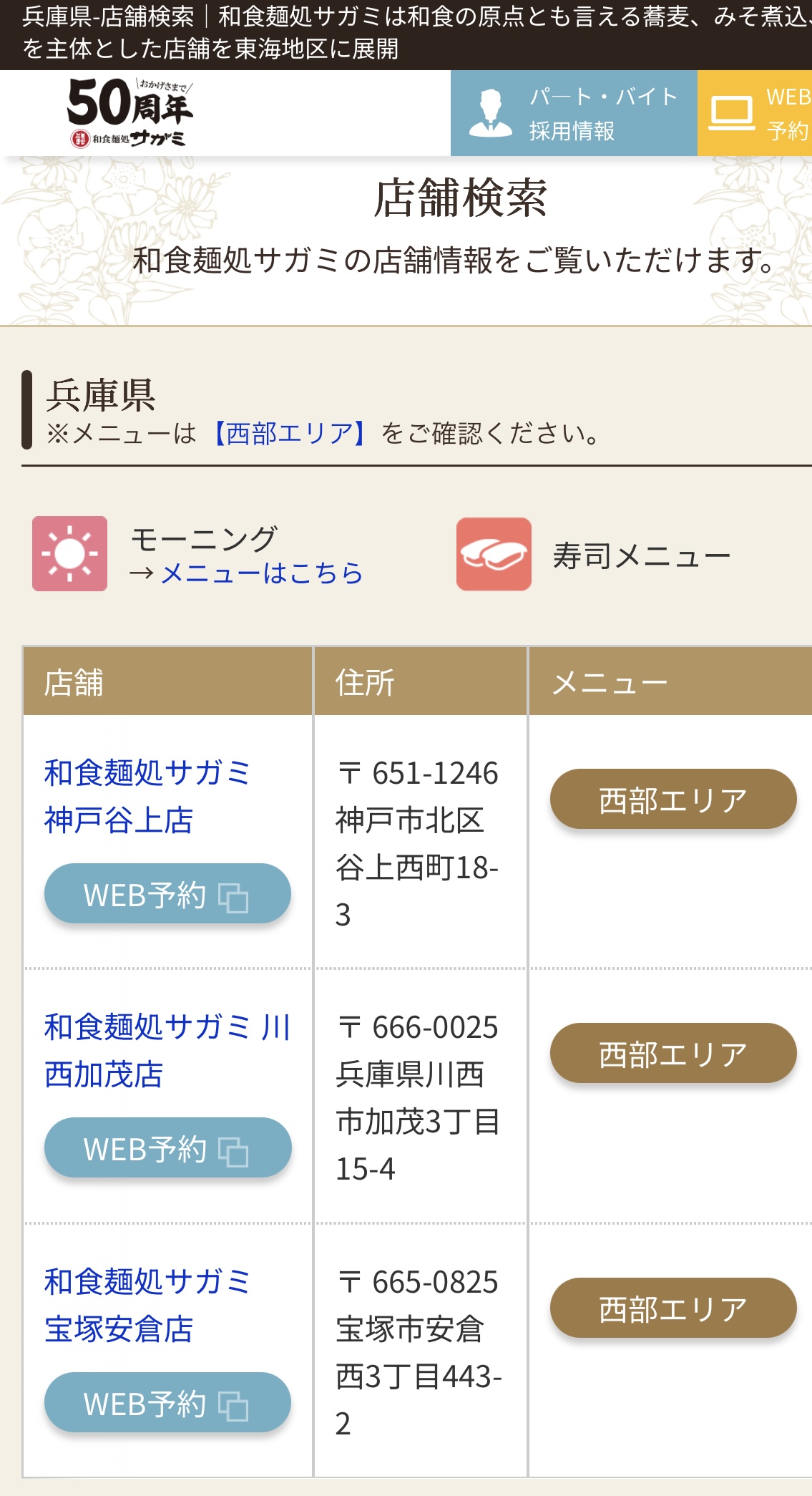
Task: Open the 寿司メニュー item
Action: coord(594,555)
